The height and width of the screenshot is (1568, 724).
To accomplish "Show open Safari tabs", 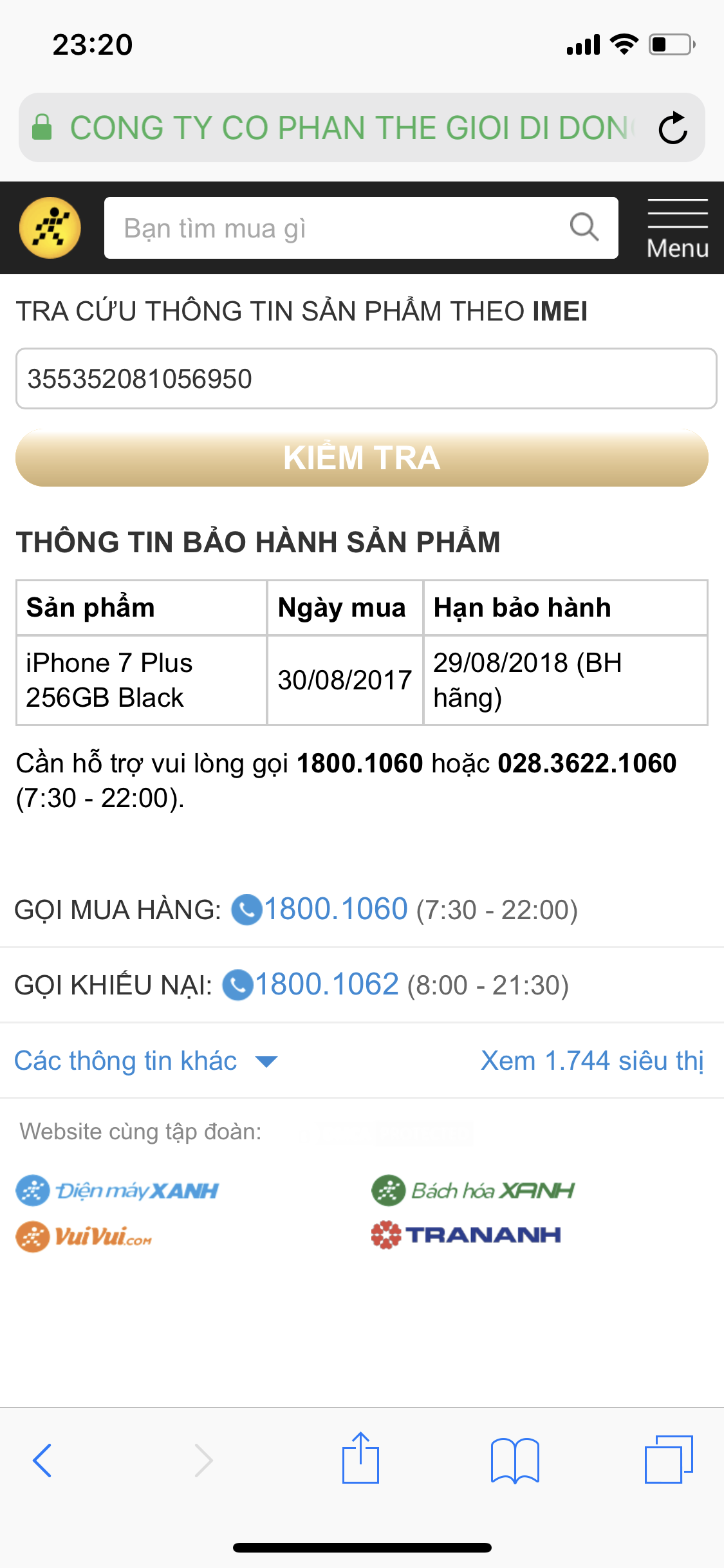I will coord(669,1460).
